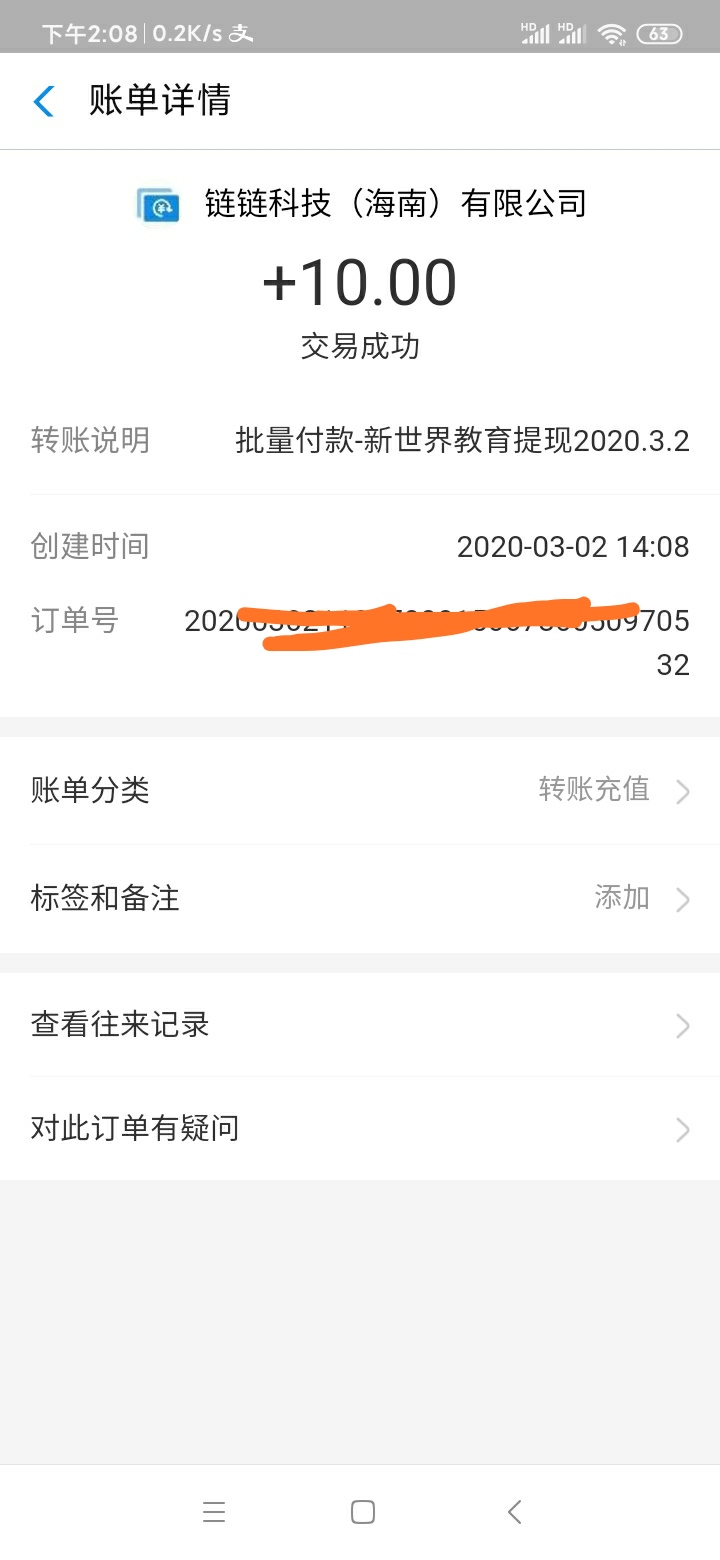Open 对此订单有疑问 help row

[360, 1129]
